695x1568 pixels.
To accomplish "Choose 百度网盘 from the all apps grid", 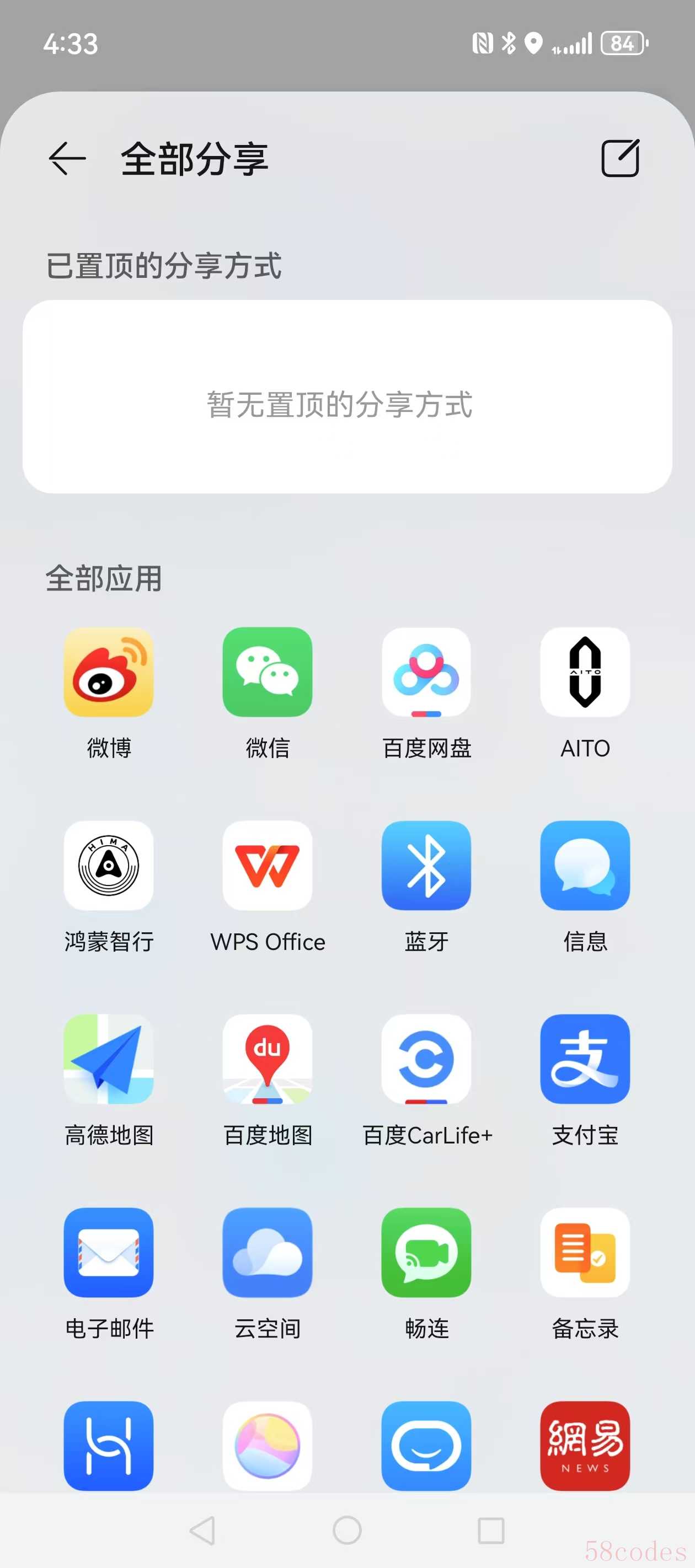I will point(426,672).
